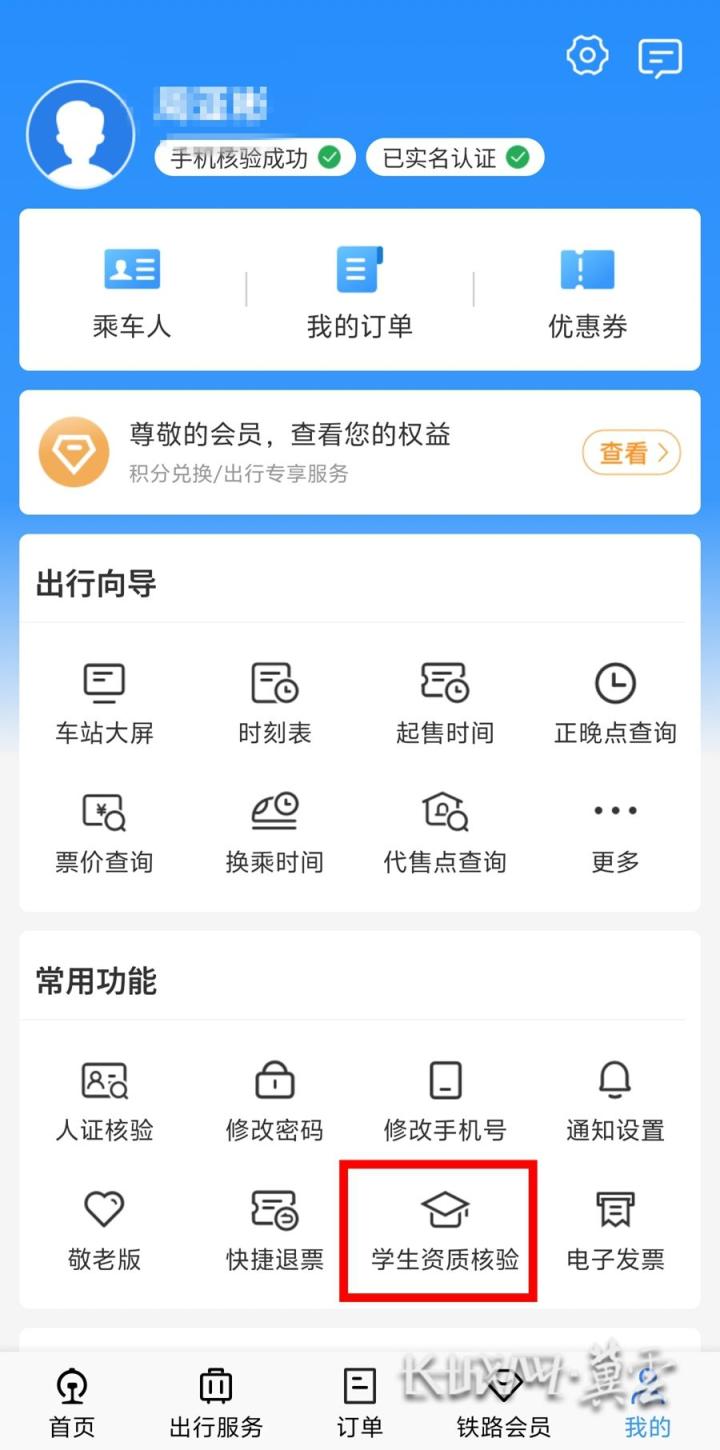The height and width of the screenshot is (1450, 720).
Task: Open 人证核验
Action: pos(104,1102)
